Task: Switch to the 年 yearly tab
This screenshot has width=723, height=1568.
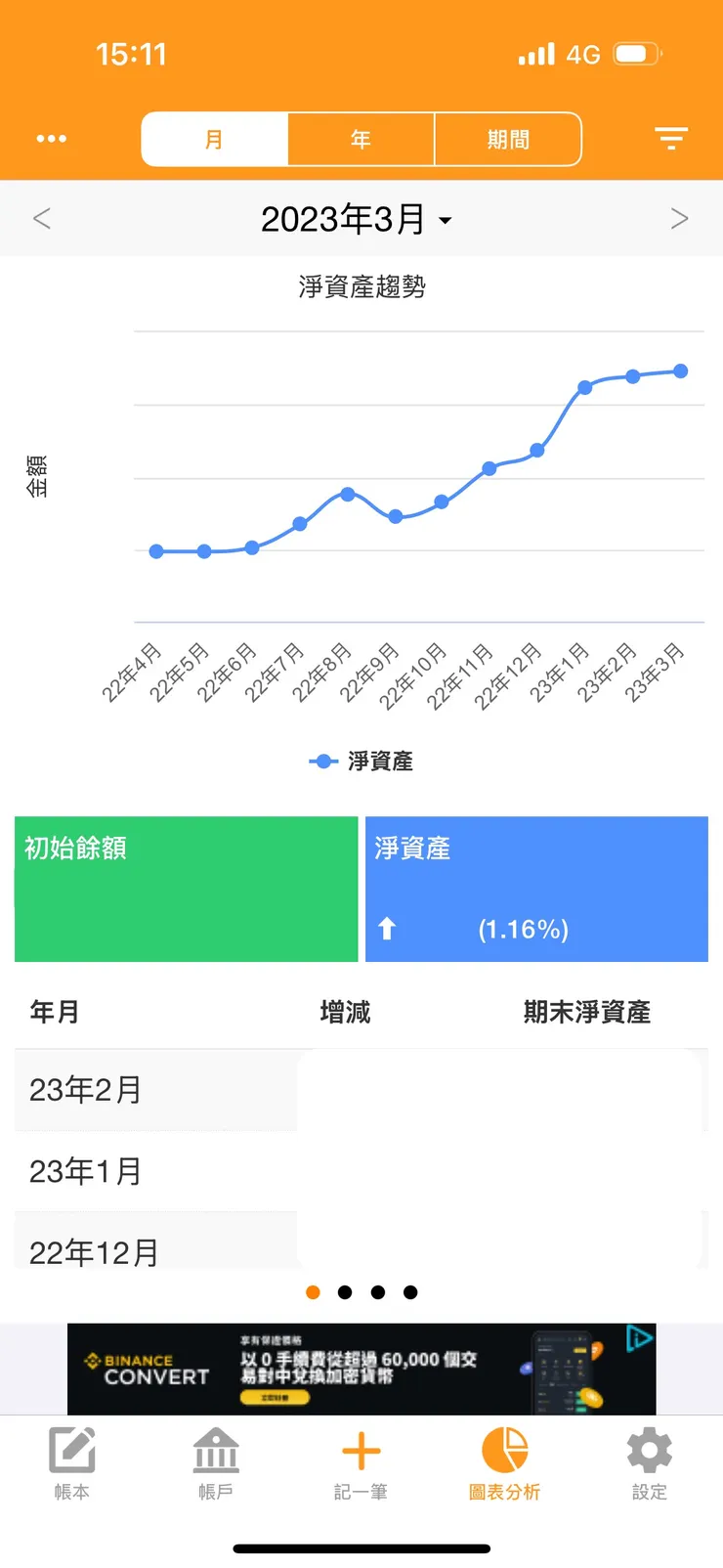Action: (361, 138)
